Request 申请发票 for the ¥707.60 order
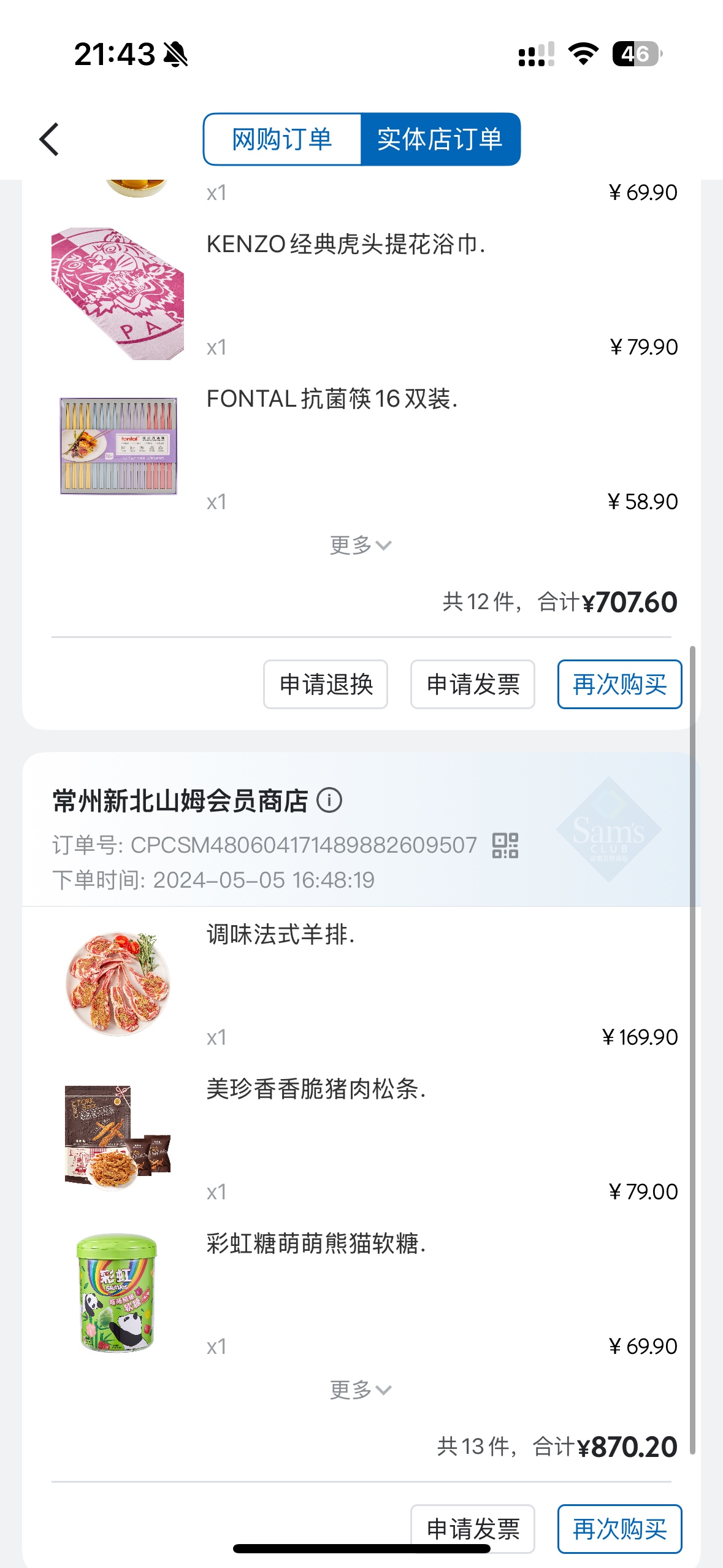The width and height of the screenshot is (723, 1568). (473, 684)
